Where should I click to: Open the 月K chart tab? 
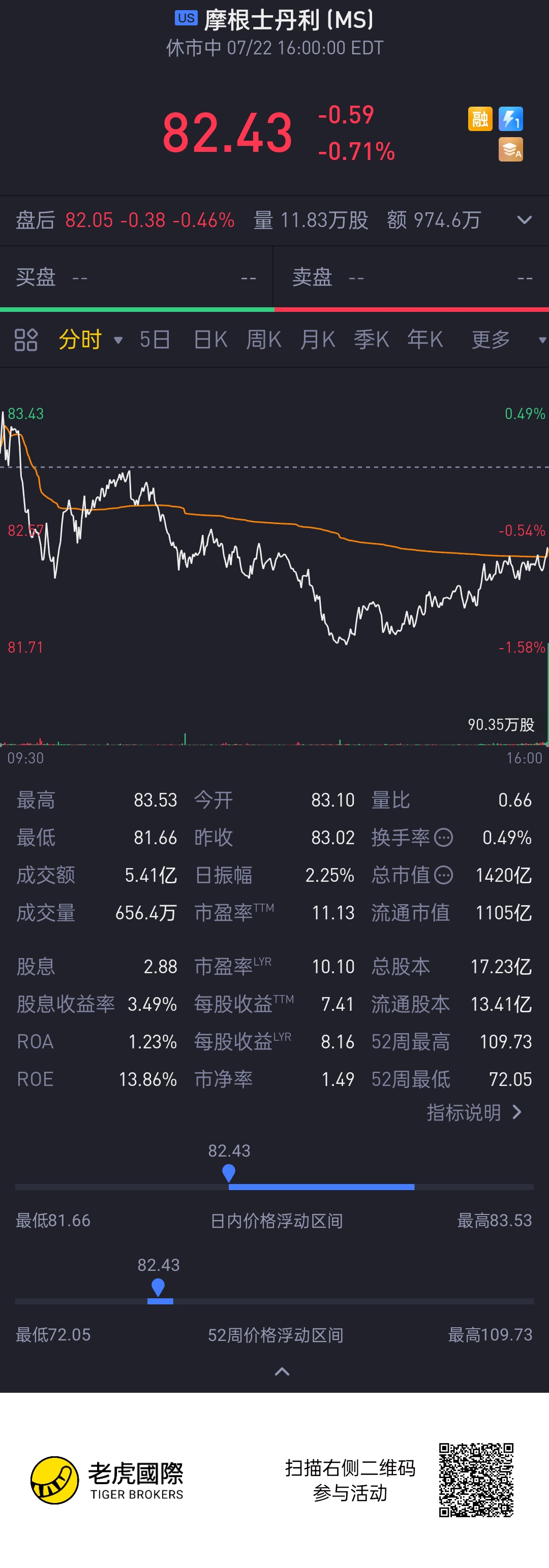tap(318, 340)
